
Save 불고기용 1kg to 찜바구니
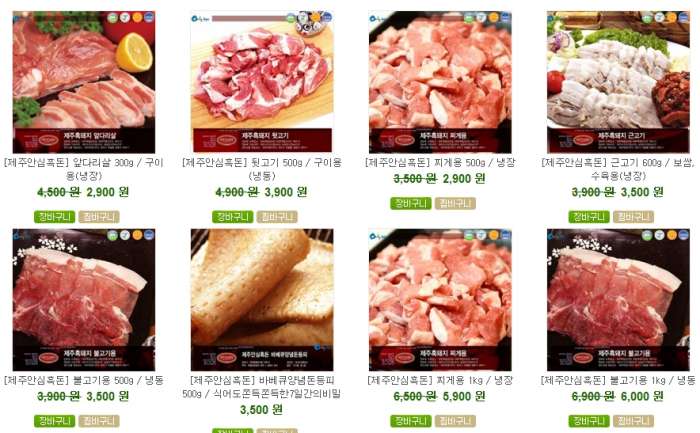633,421
